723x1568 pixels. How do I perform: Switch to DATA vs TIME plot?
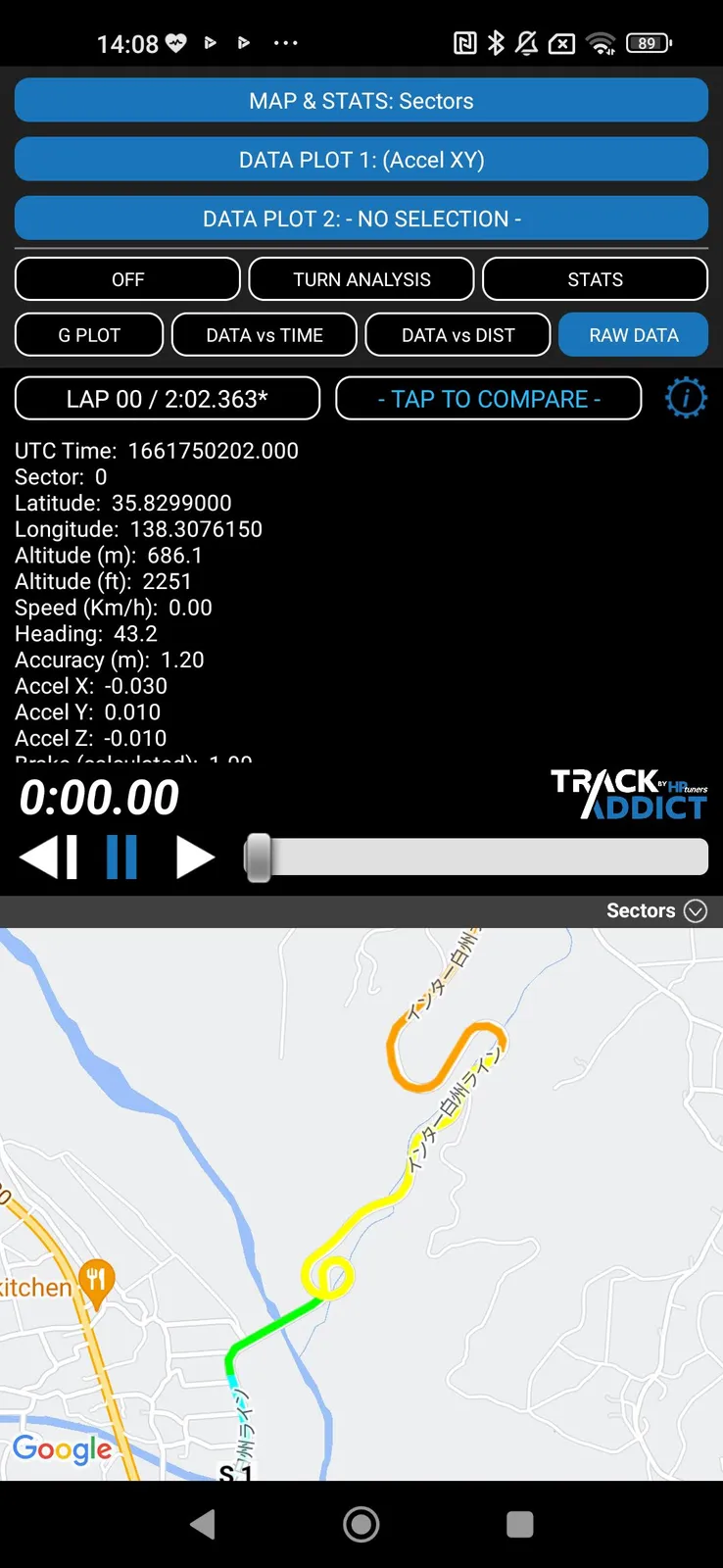[x=265, y=335]
